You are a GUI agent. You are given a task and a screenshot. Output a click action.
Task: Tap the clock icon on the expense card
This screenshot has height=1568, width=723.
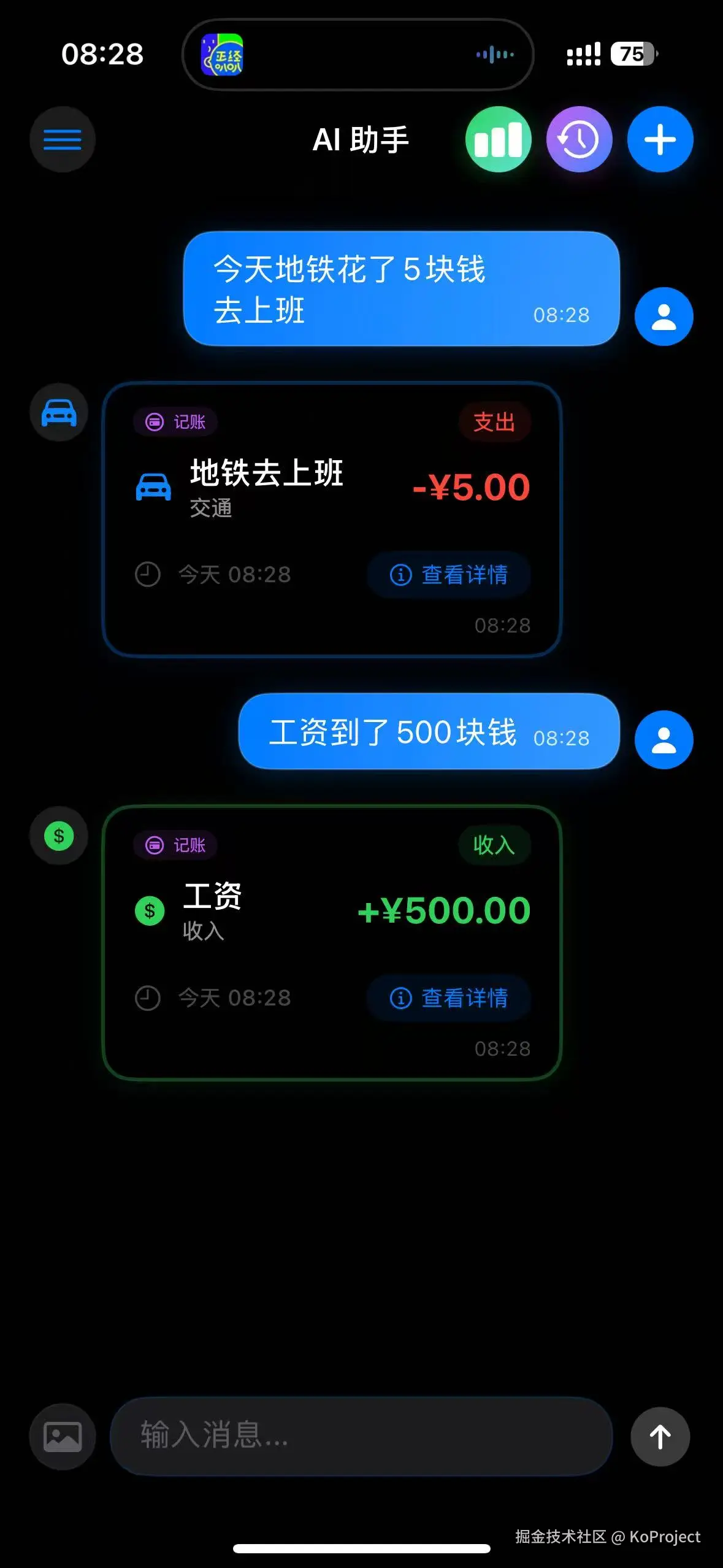point(147,575)
